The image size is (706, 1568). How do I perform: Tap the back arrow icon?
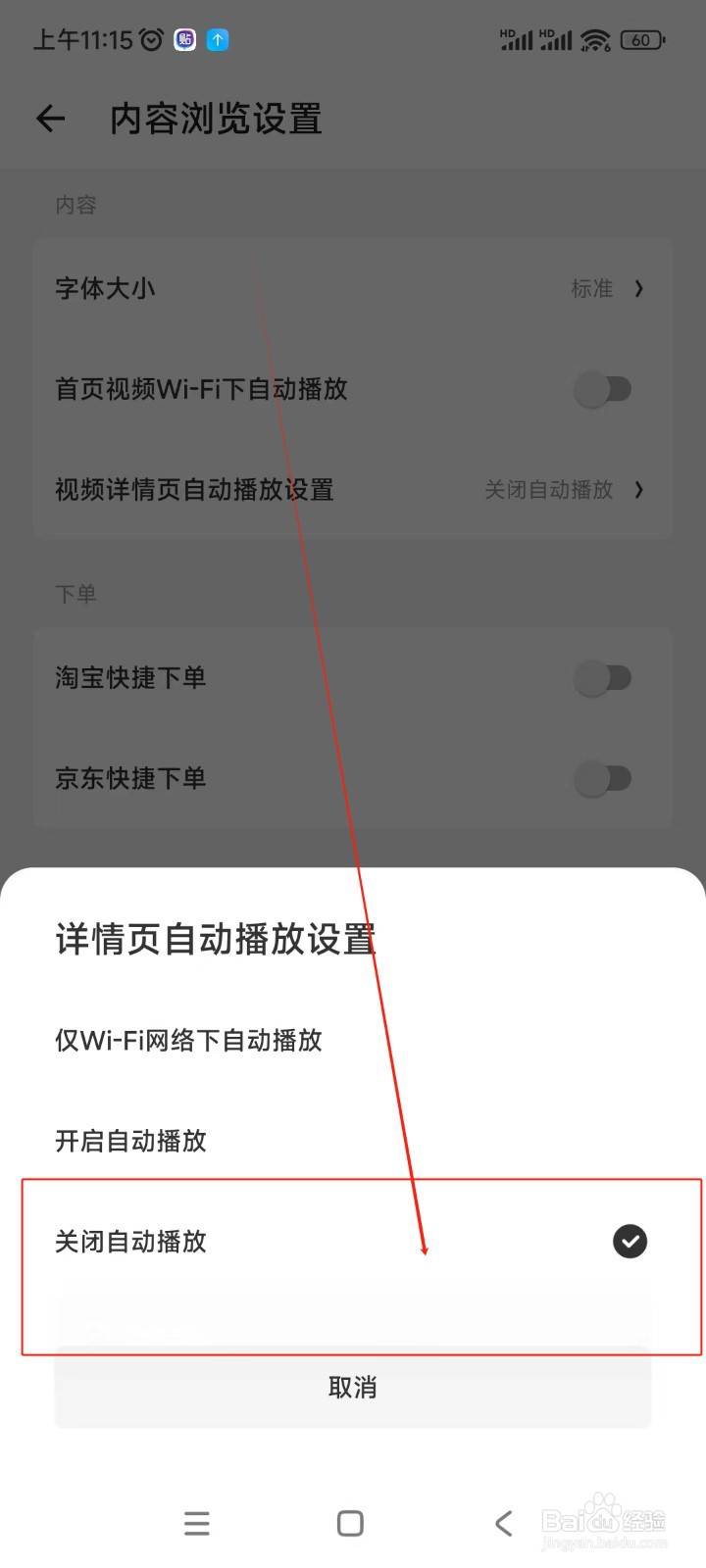point(50,118)
